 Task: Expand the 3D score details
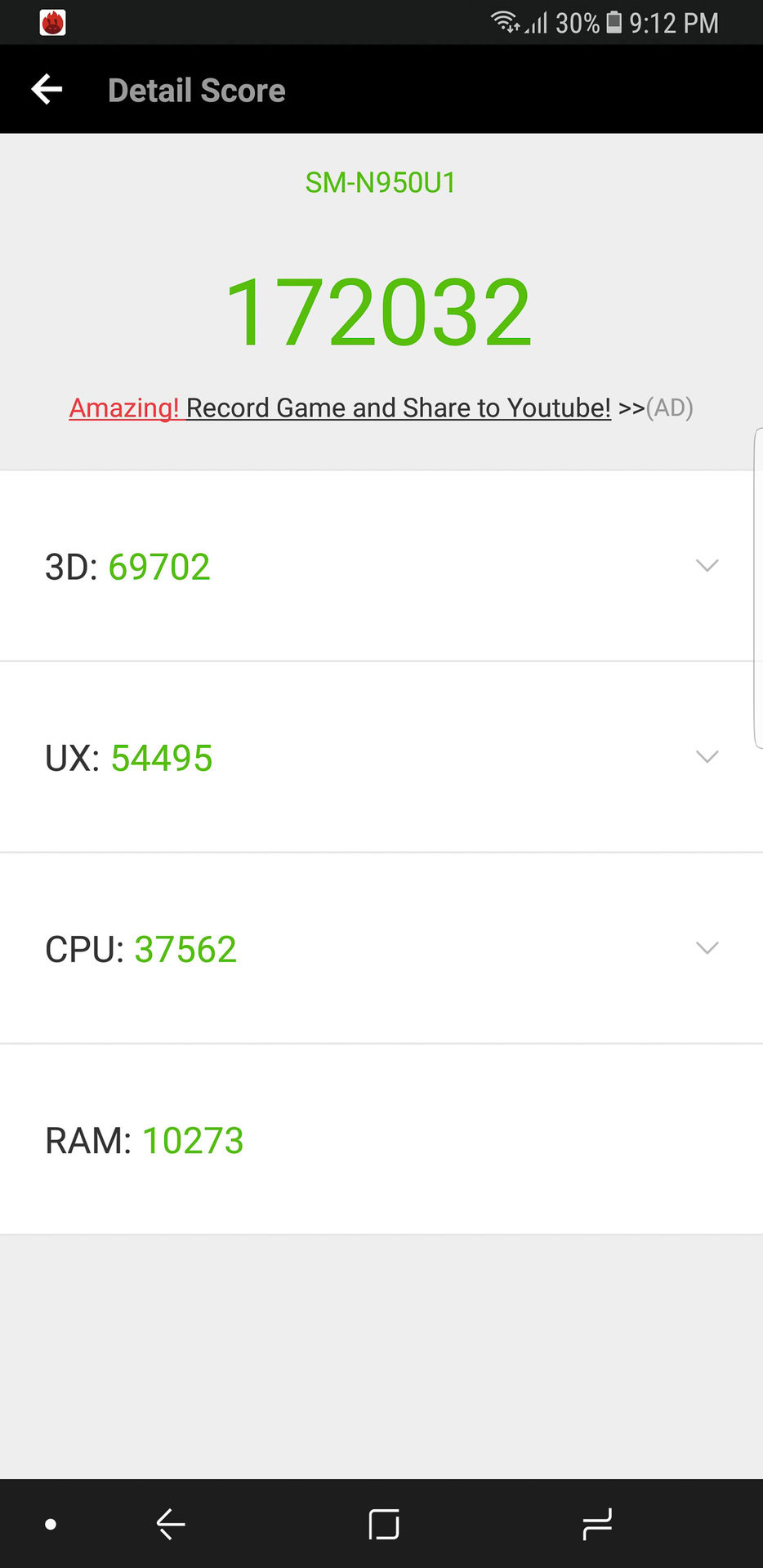pos(707,566)
